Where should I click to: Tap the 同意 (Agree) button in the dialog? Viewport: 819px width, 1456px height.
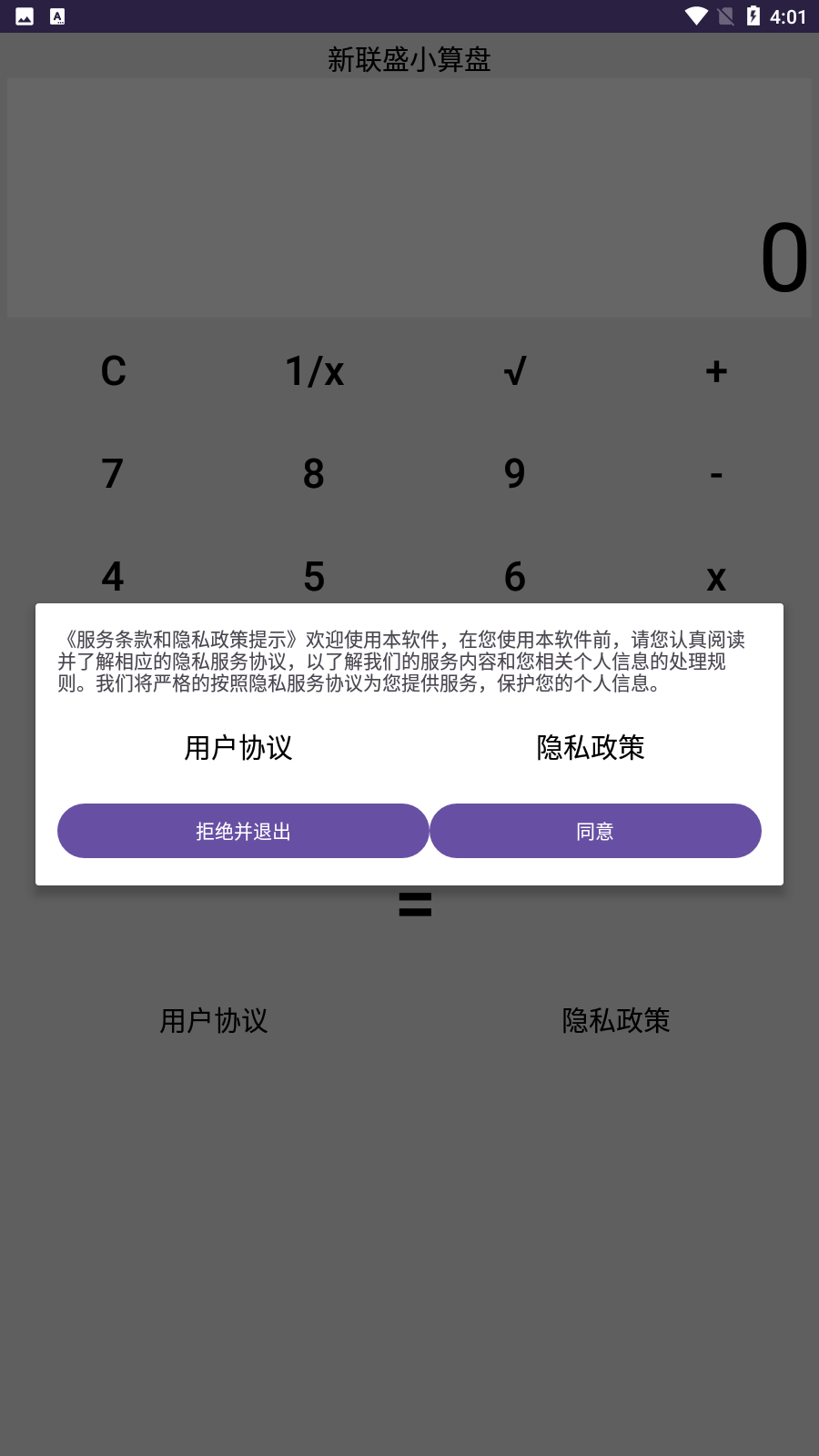point(595,831)
